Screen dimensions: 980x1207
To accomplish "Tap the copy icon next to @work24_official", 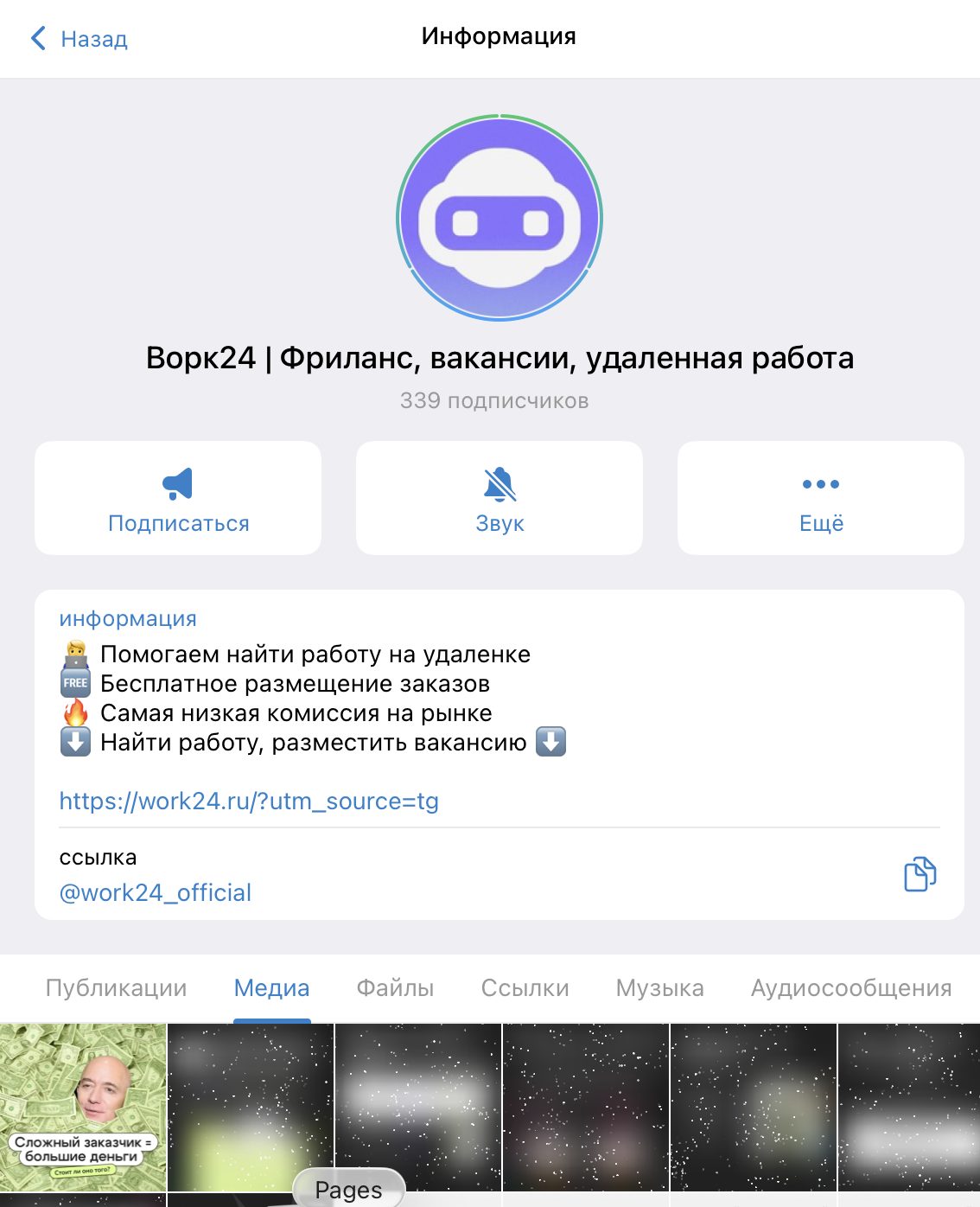I will pyautogui.click(x=920, y=874).
